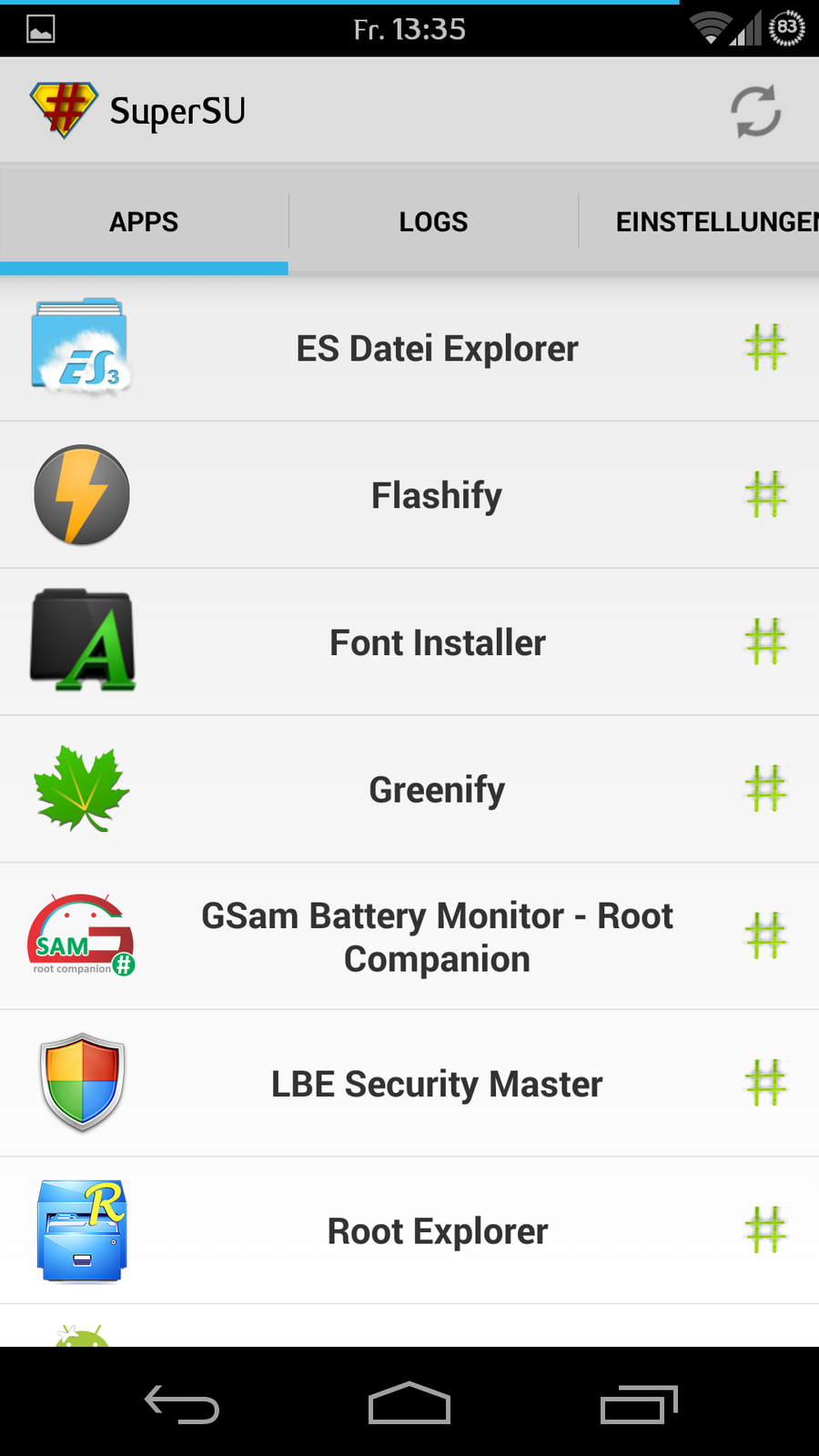The image size is (819, 1456).
Task: Switch to the Logs tab
Action: (x=433, y=221)
